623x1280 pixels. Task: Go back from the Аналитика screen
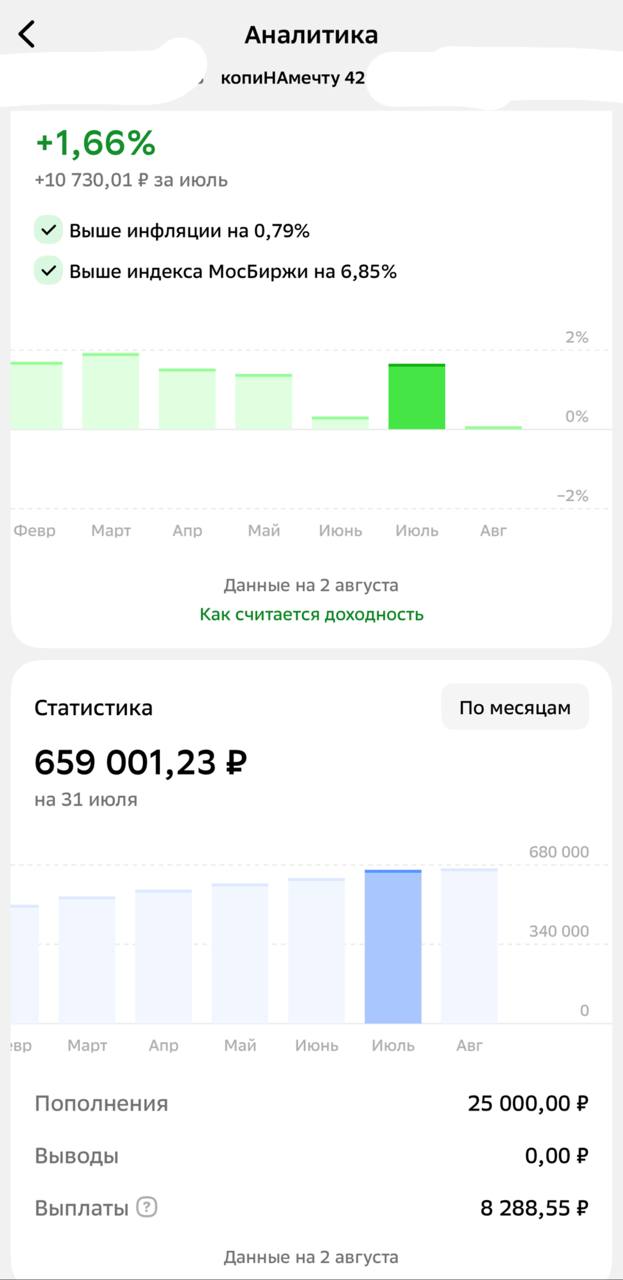coord(27,35)
